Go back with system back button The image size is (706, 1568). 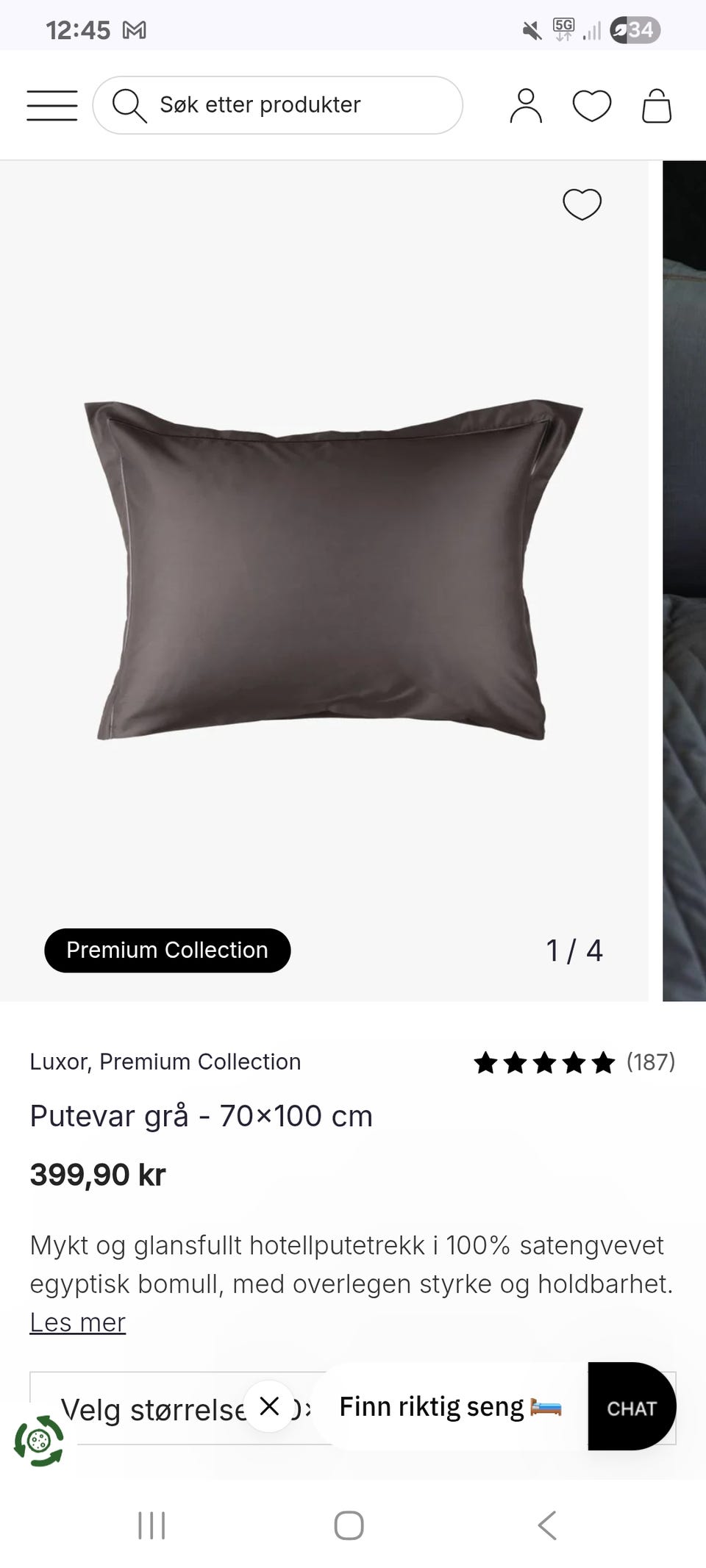(547, 1525)
